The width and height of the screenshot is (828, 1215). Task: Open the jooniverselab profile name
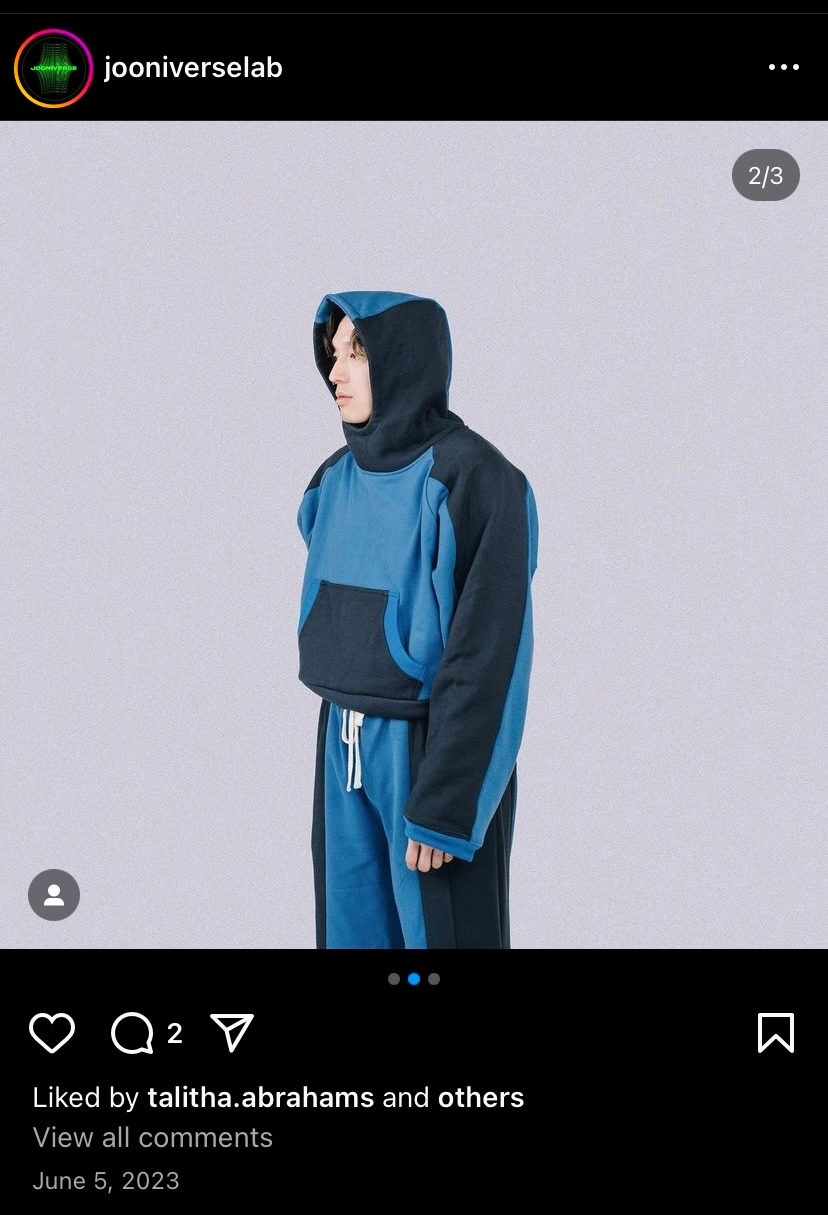click(x=193, y=68)
